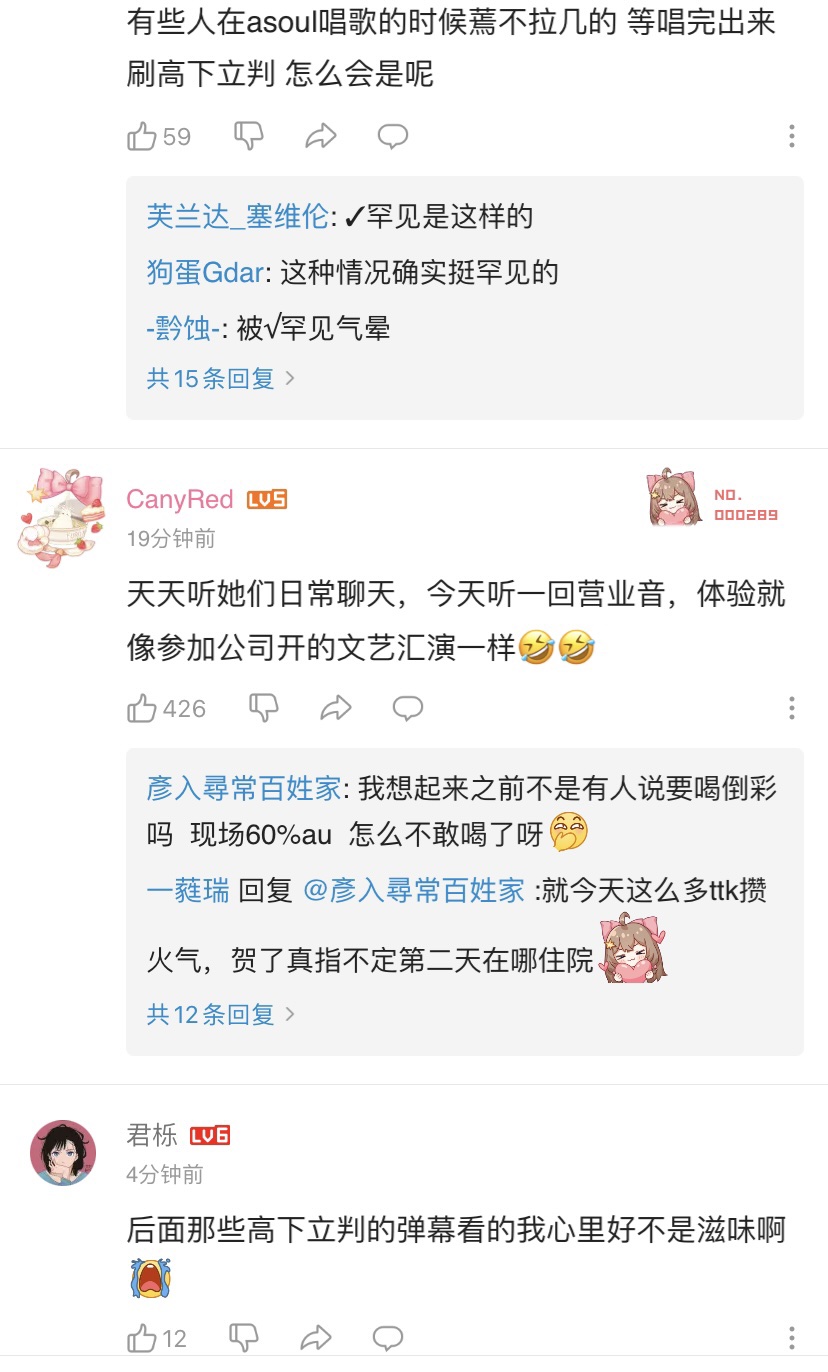Reply to the comment with 59 likes
Screen dimensions: 828x1372
(x=392, y=136)
